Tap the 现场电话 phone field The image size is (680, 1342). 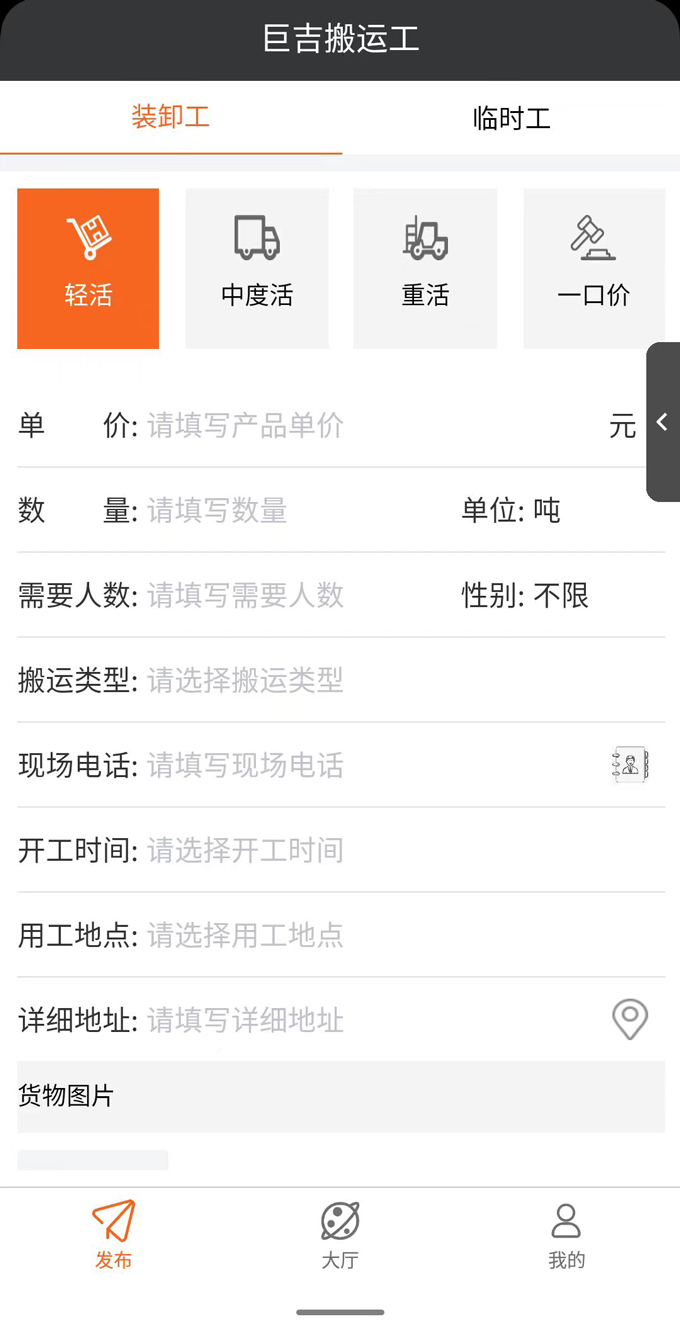(370, 766)
